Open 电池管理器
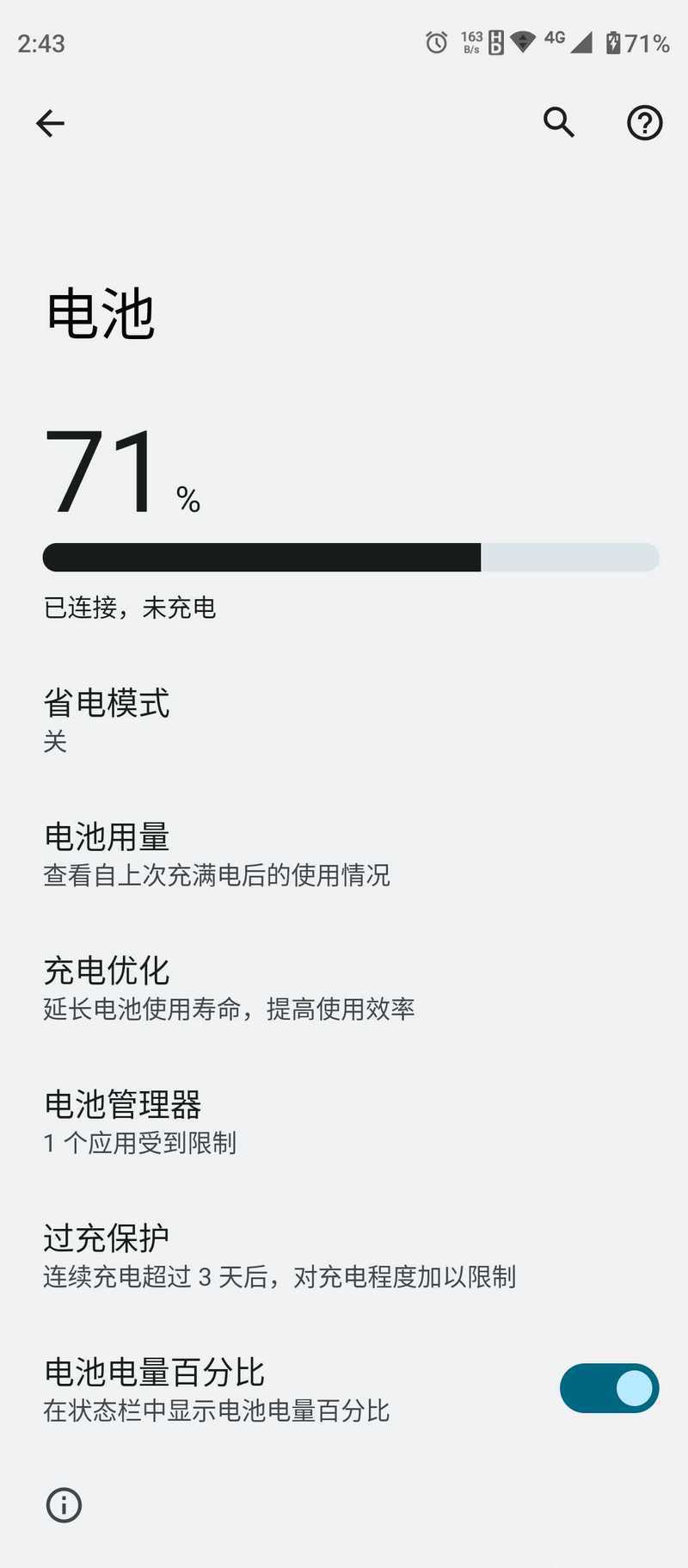The image size is (688, 1568). pos(344,1122)
